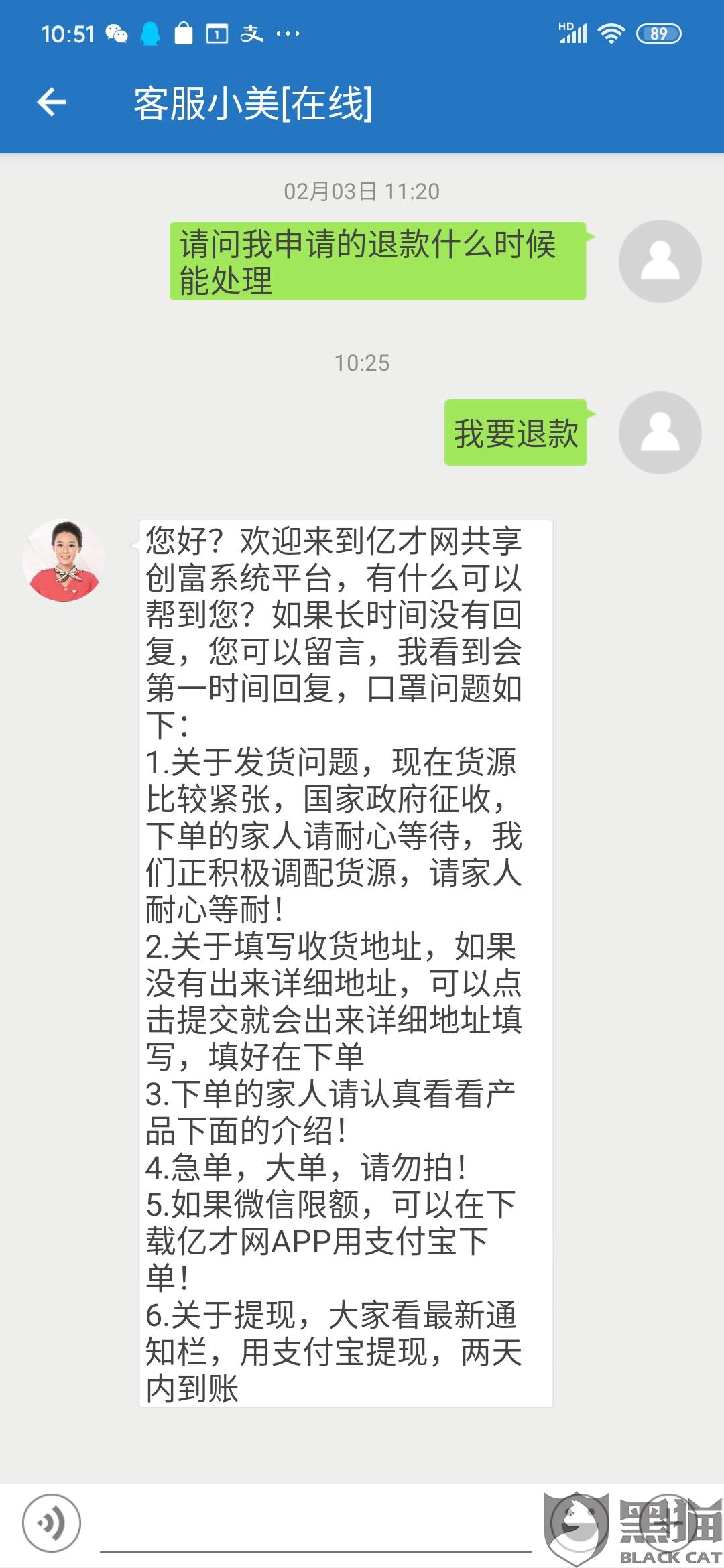Tap the voice input icon

(x=52, y=1522)
